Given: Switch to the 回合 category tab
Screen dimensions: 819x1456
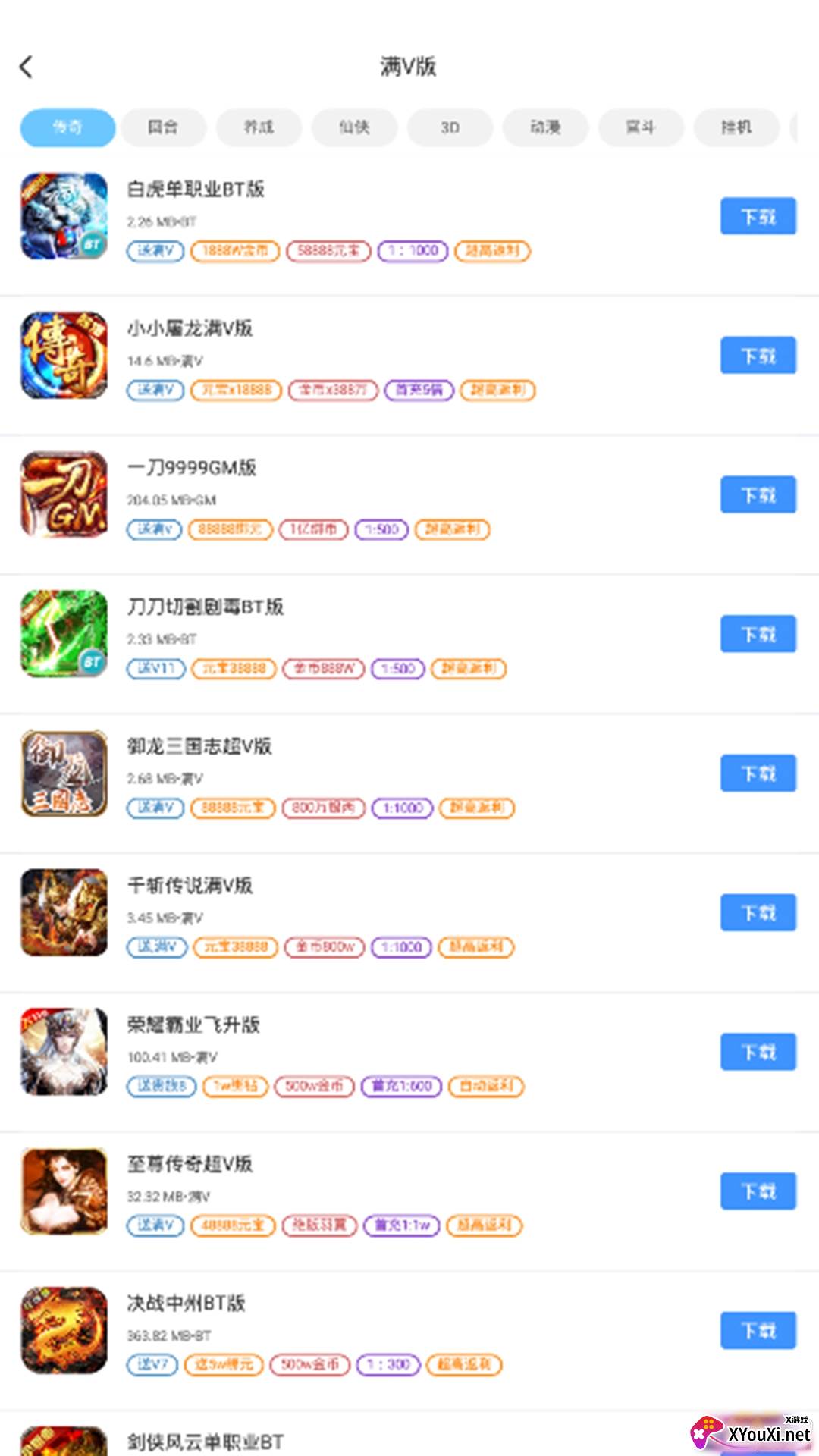Looking at the screenshot, I should tap(163, 127).
